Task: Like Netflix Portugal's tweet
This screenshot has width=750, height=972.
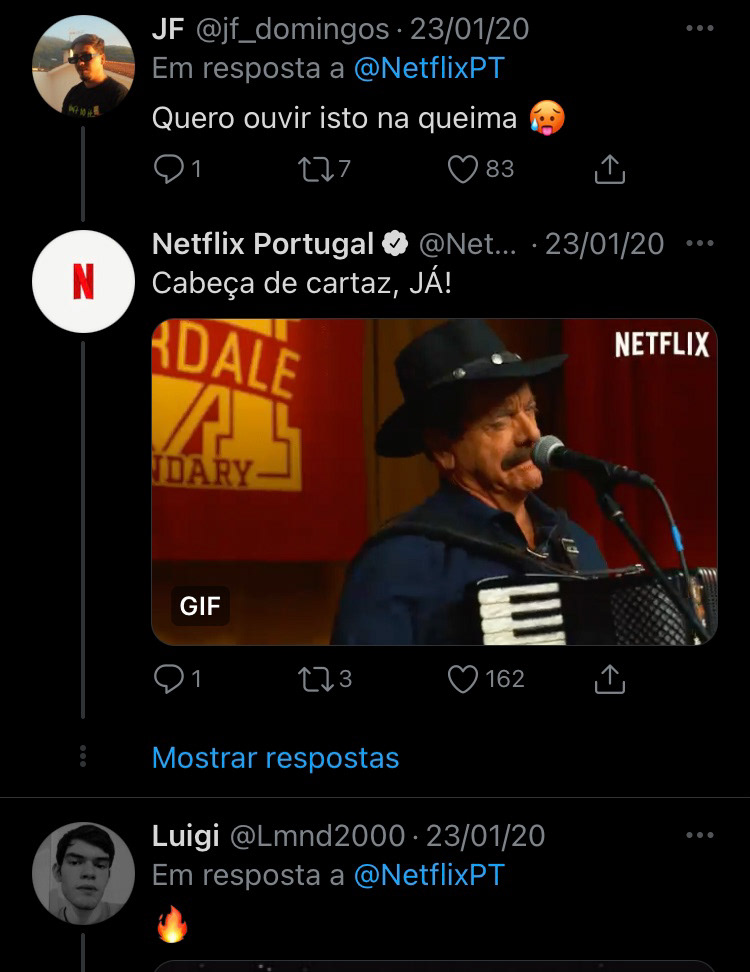Action: (462, 680)
